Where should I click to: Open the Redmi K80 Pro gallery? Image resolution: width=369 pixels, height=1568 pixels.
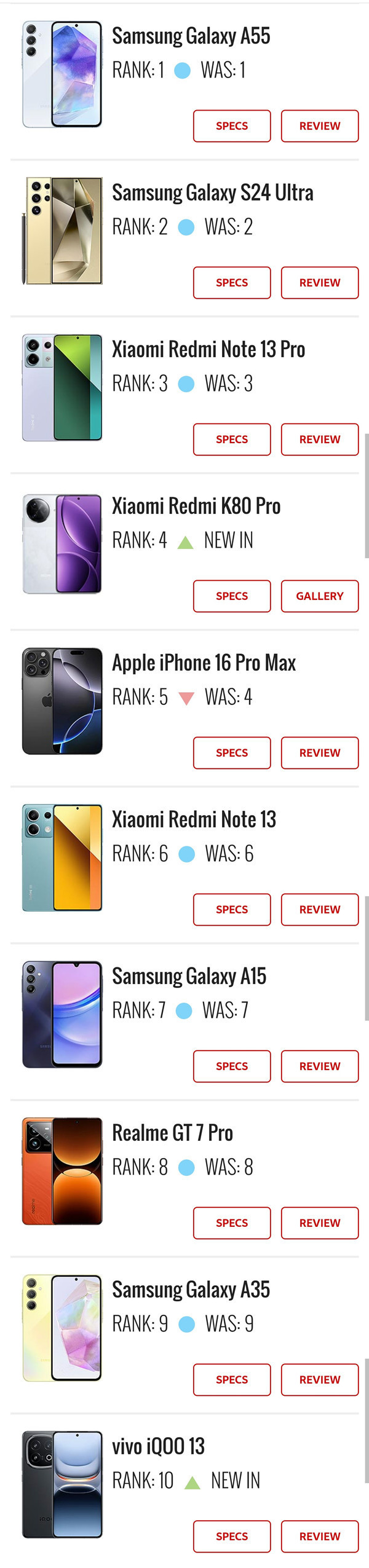click(x=320, y=596)
